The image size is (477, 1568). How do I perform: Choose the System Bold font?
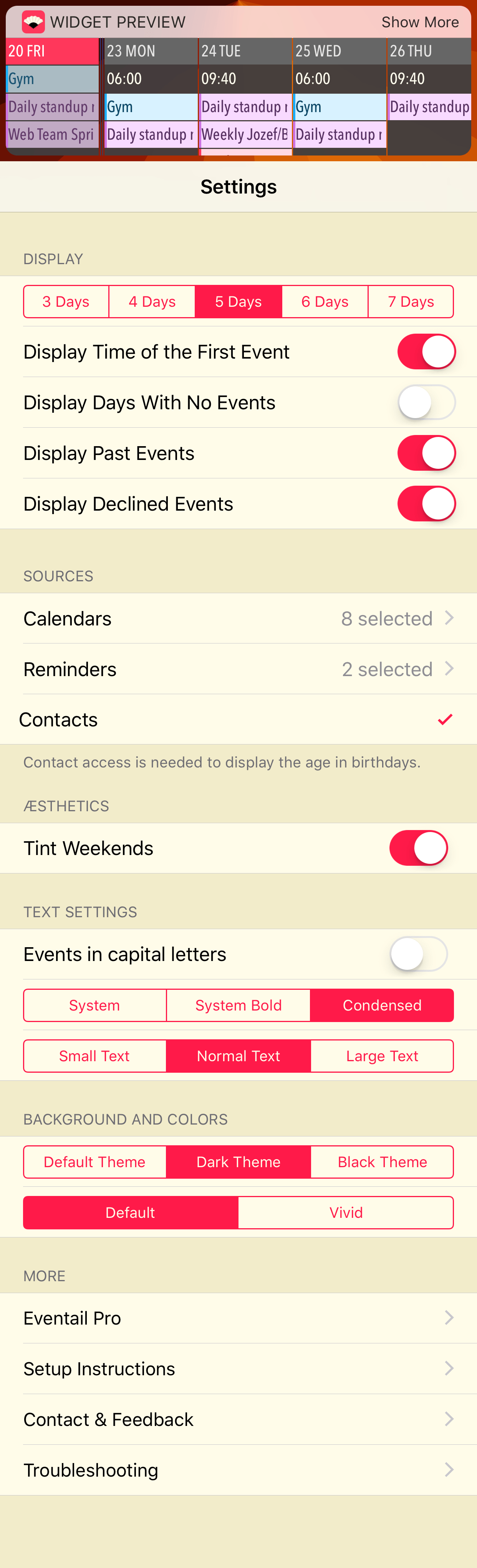tap(238, 1005)
